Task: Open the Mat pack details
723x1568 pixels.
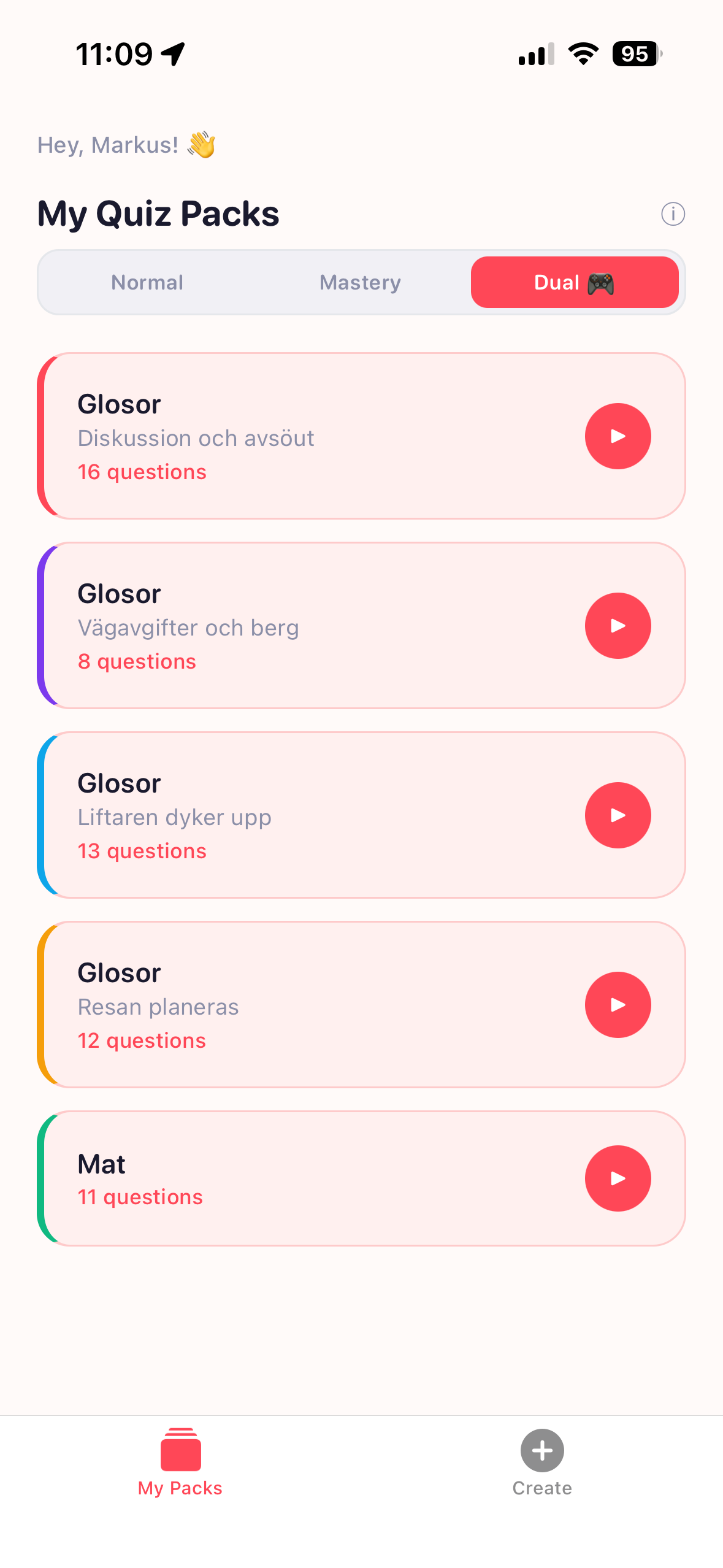Action: [x=276, y=1178]
